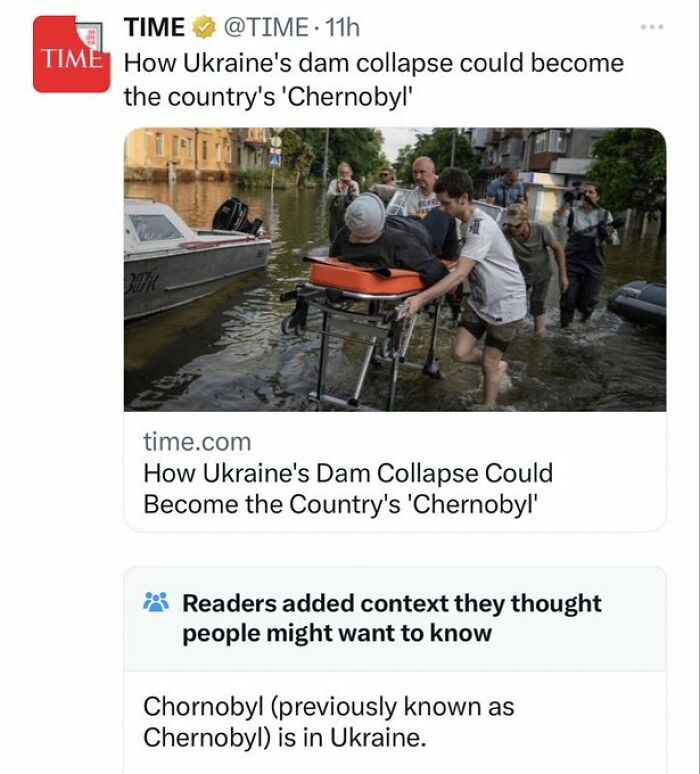Image resolution: width=700 pixels, height=774 pixels.
Task: Open the time.com article link card
Action: point(395,330)
